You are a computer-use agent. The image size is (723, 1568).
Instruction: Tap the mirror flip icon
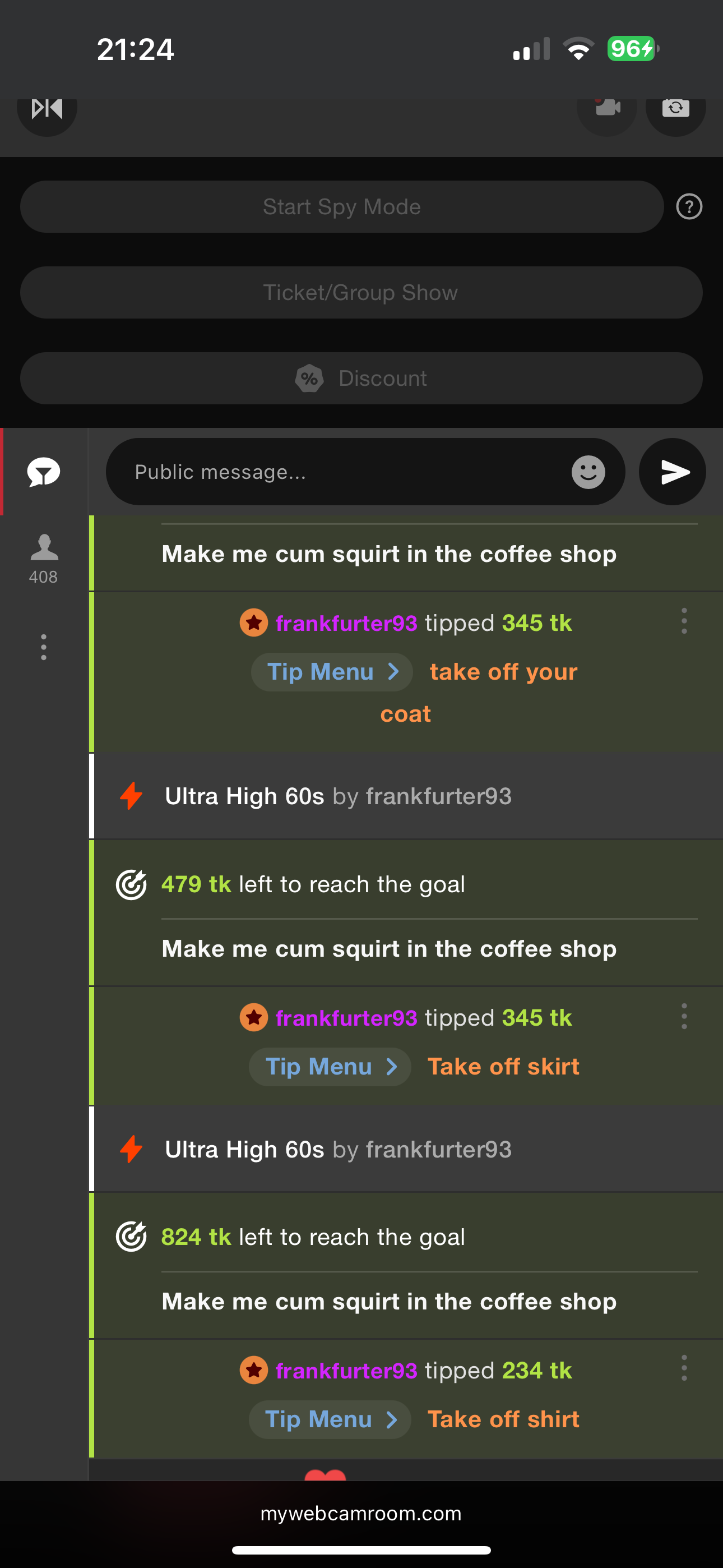[47, 109]
